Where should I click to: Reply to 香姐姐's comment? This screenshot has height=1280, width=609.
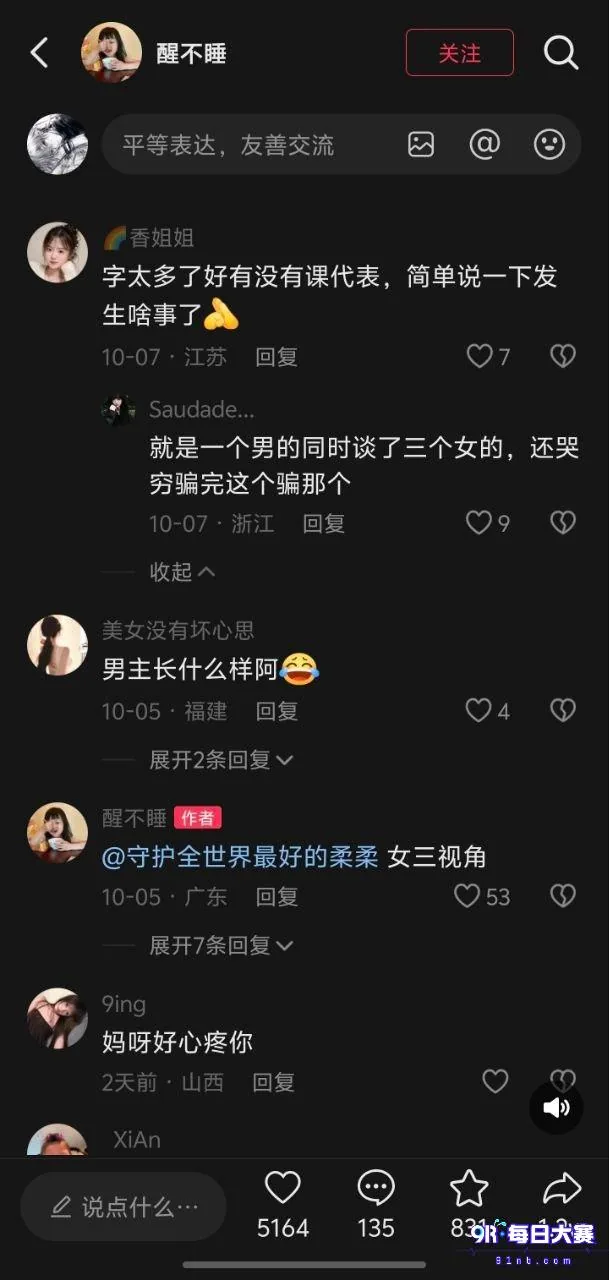(276, 357)
